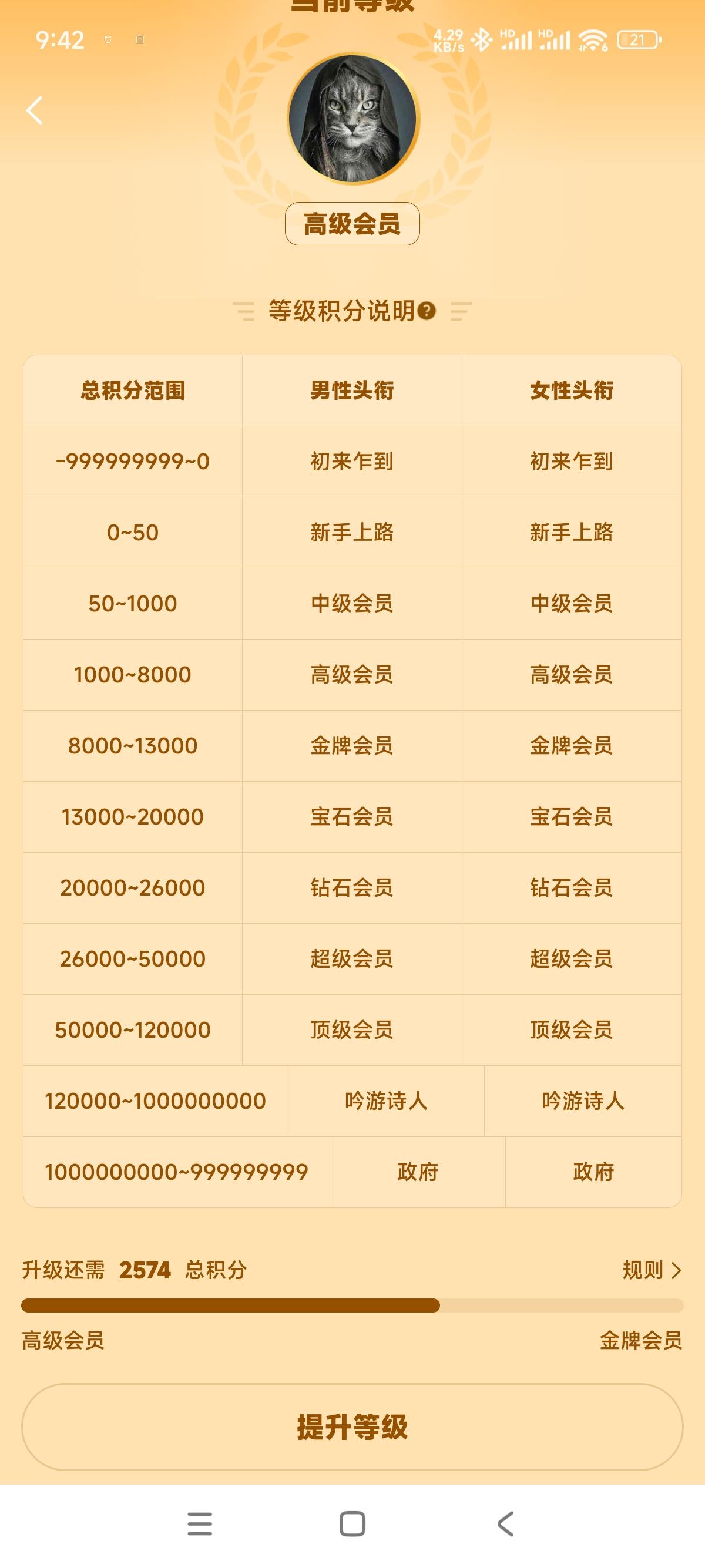Tap the 提升等级 button
This screenshot has width=705, height=1568.
point(352,1427)
